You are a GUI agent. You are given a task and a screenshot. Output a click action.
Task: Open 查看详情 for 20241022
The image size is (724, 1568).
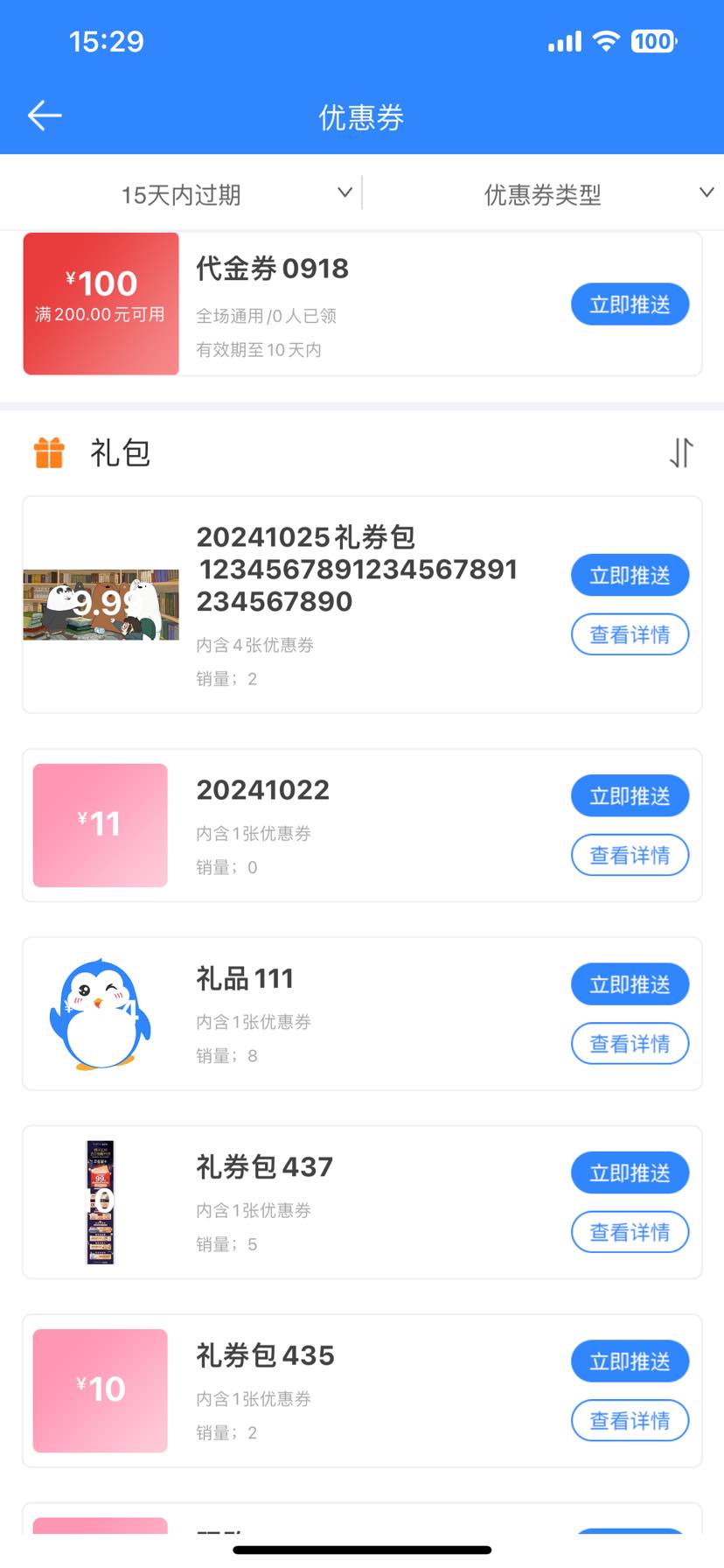pyautogui.click(x=630, y=855)
